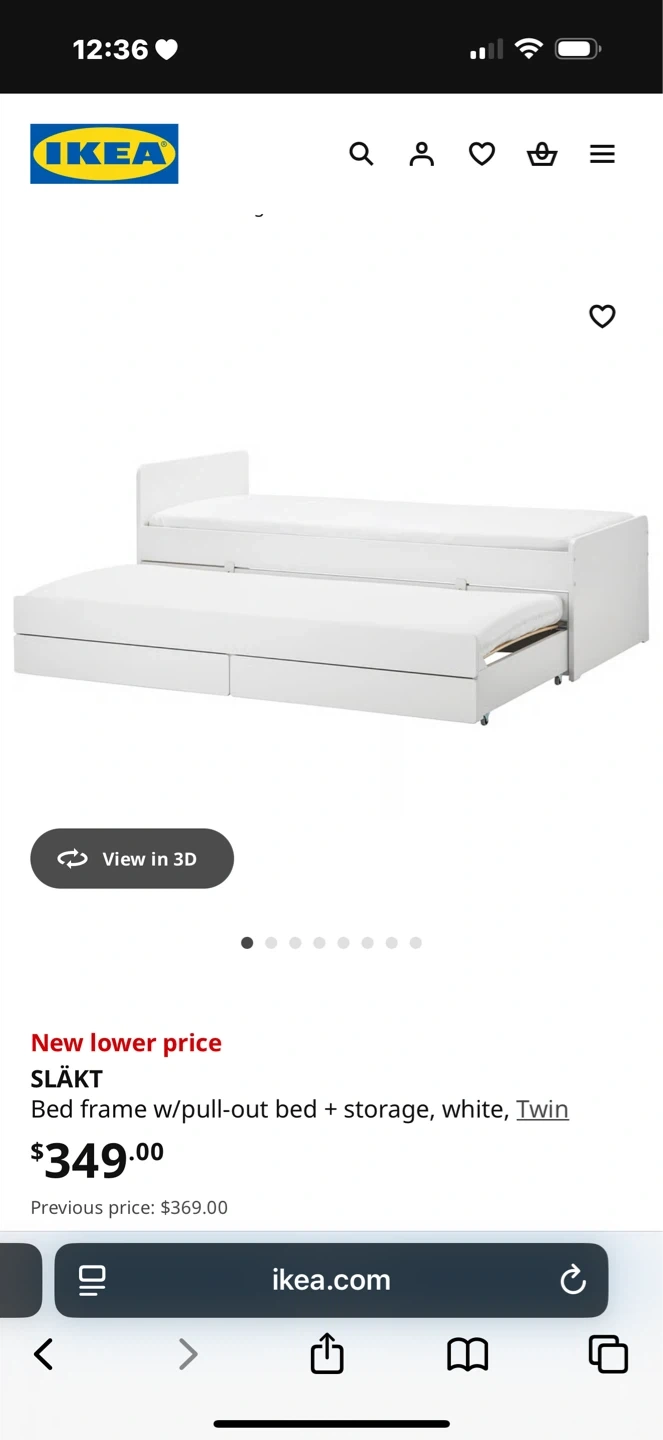Open the shopping basket
The image size is (663, 1440).
[542, 154]
